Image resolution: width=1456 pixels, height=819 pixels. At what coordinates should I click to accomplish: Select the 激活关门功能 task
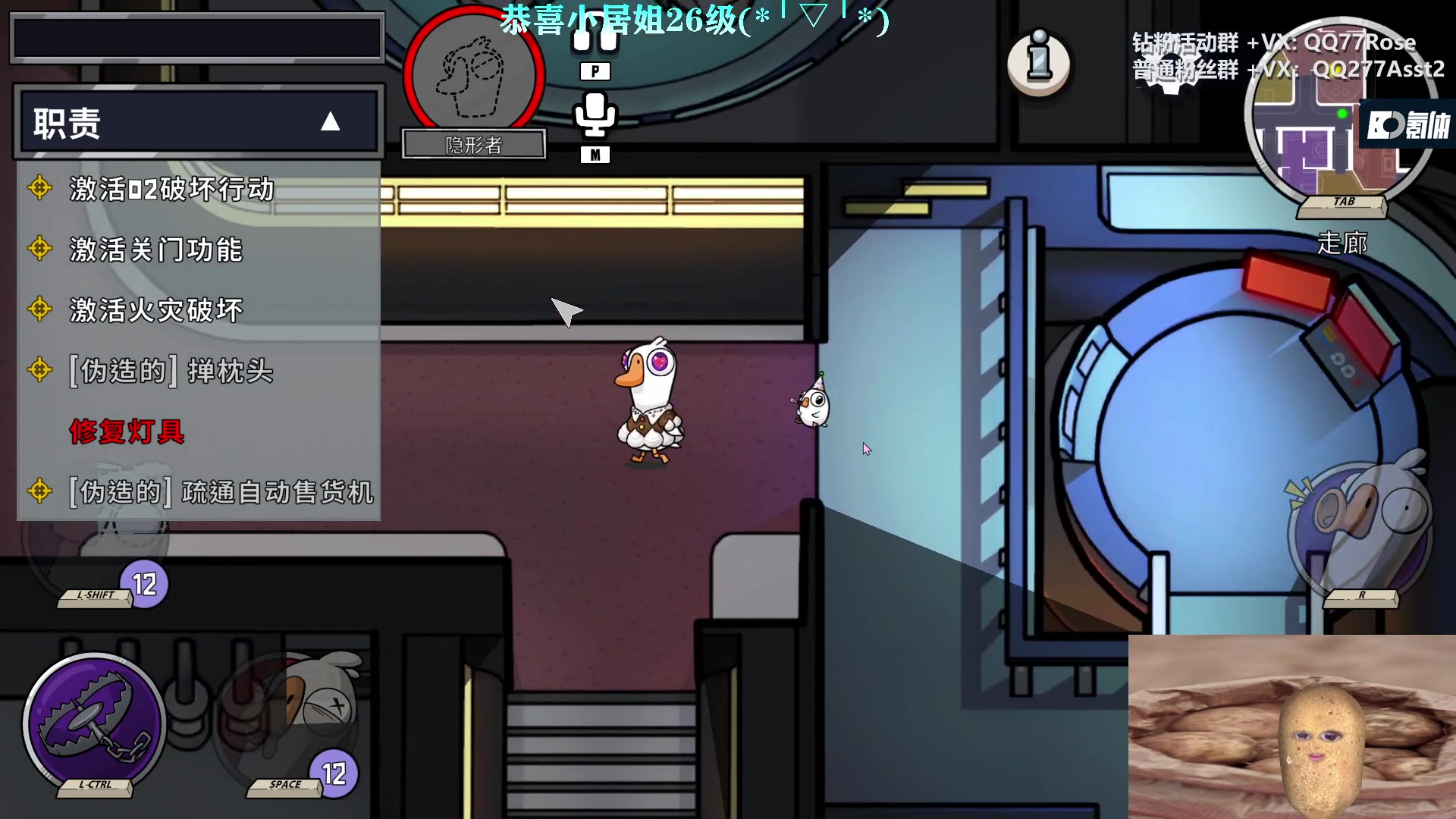coord(156,249)
